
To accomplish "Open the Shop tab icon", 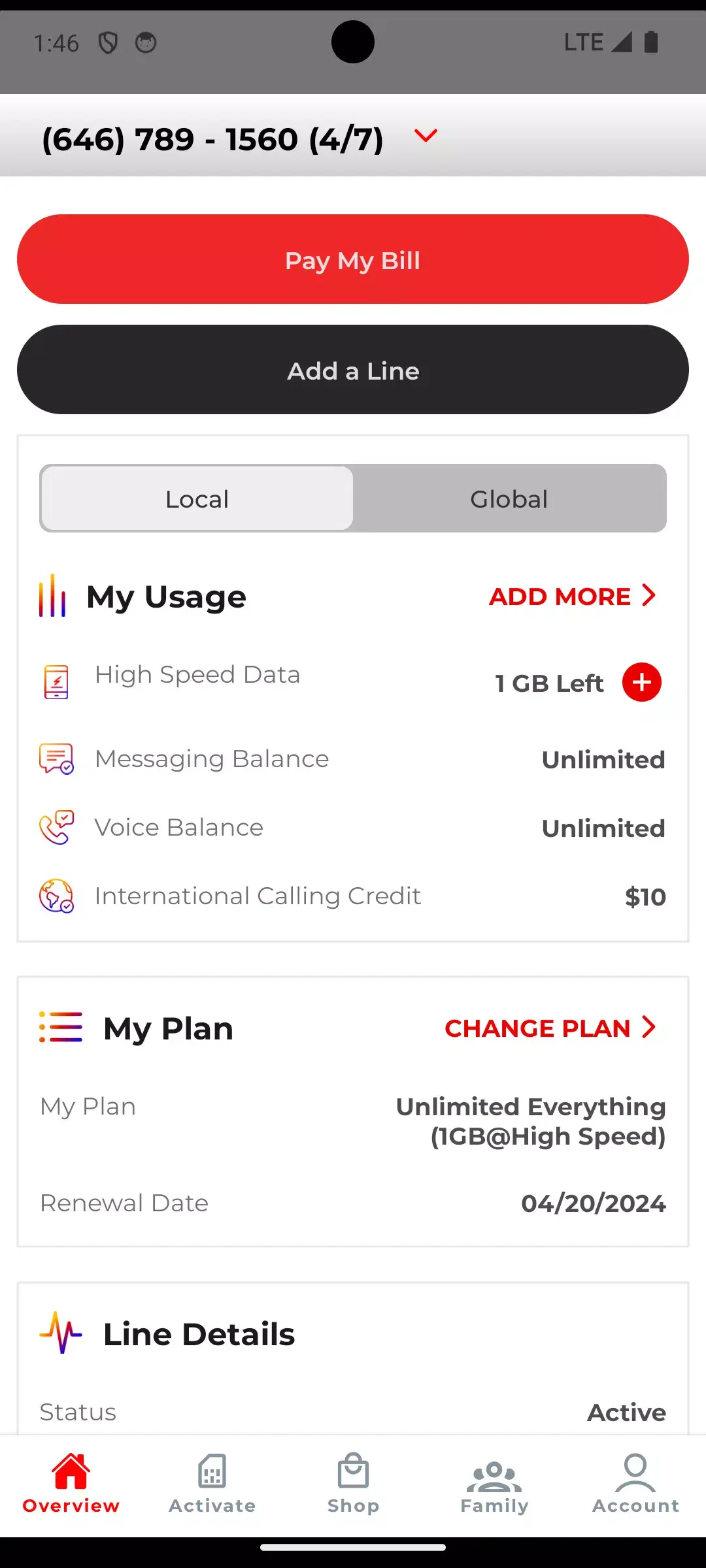I will click(x=353, y=1473).
